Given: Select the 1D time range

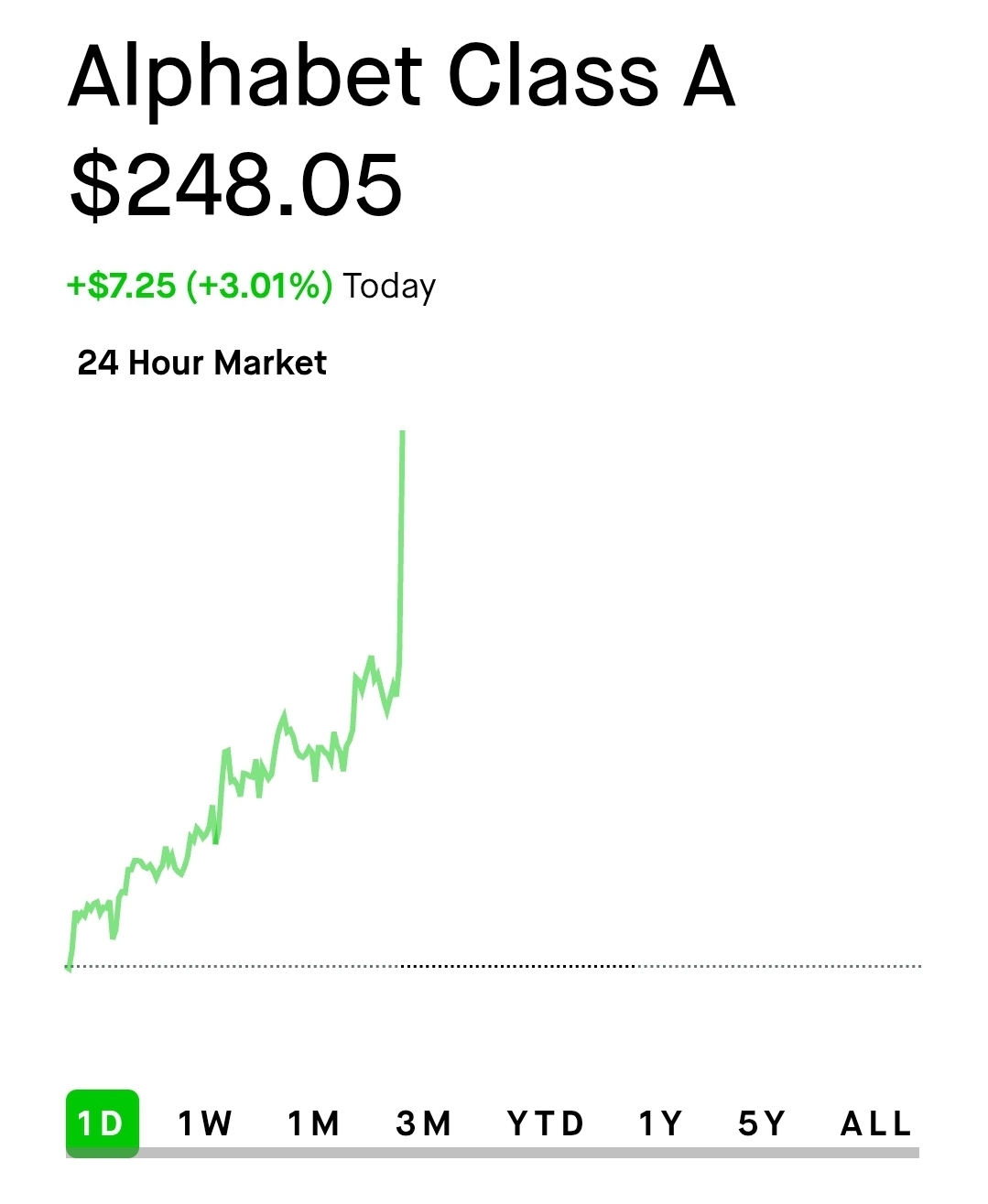Looking at the screenshot, I should click(x=102, y=1123).
